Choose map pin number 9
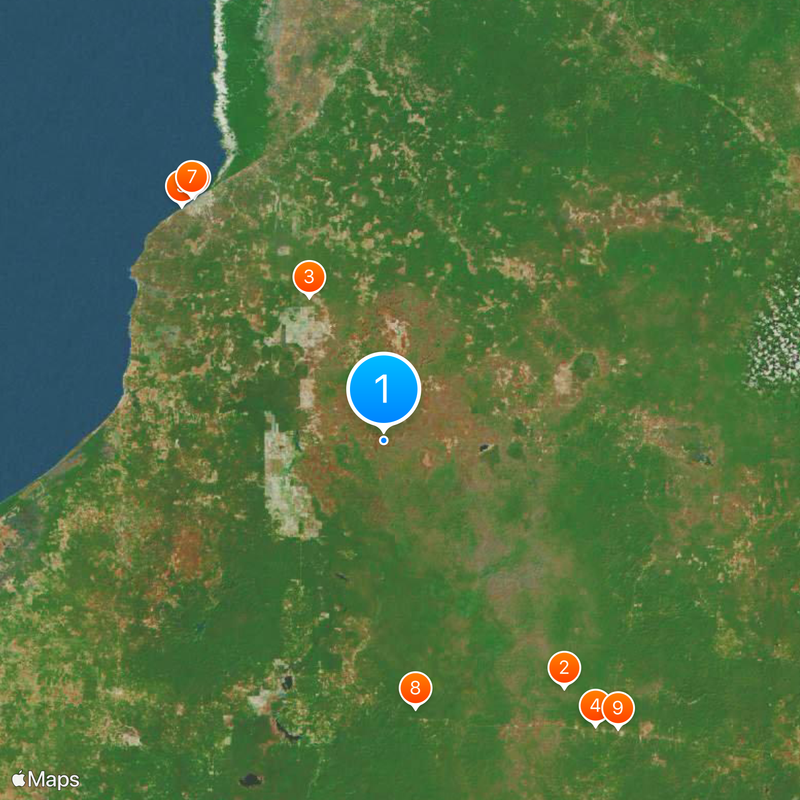Screen dimensions: 800x800 (619, 708)
